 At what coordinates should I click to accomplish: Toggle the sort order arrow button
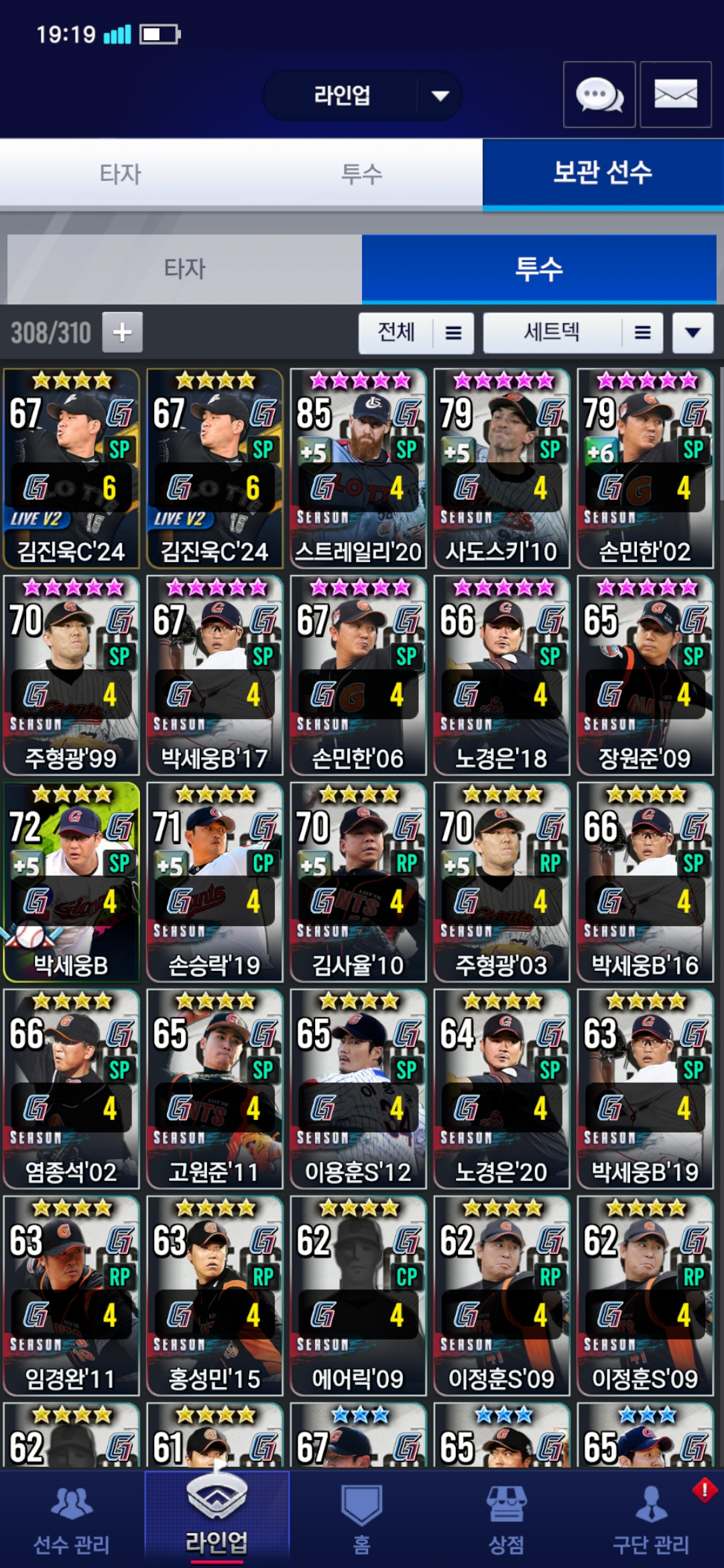pos(692,332)
